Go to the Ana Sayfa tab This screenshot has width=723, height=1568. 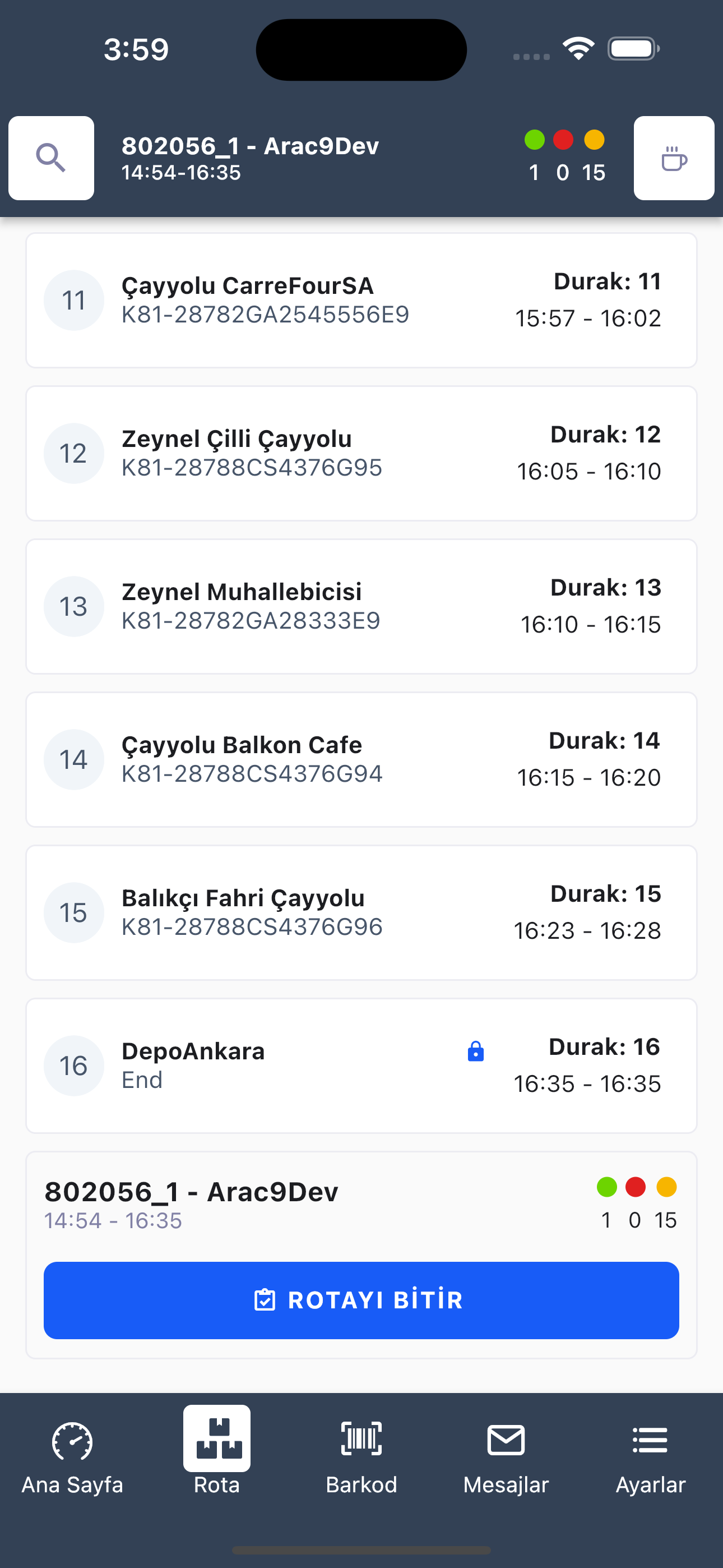click(72, 1459)
